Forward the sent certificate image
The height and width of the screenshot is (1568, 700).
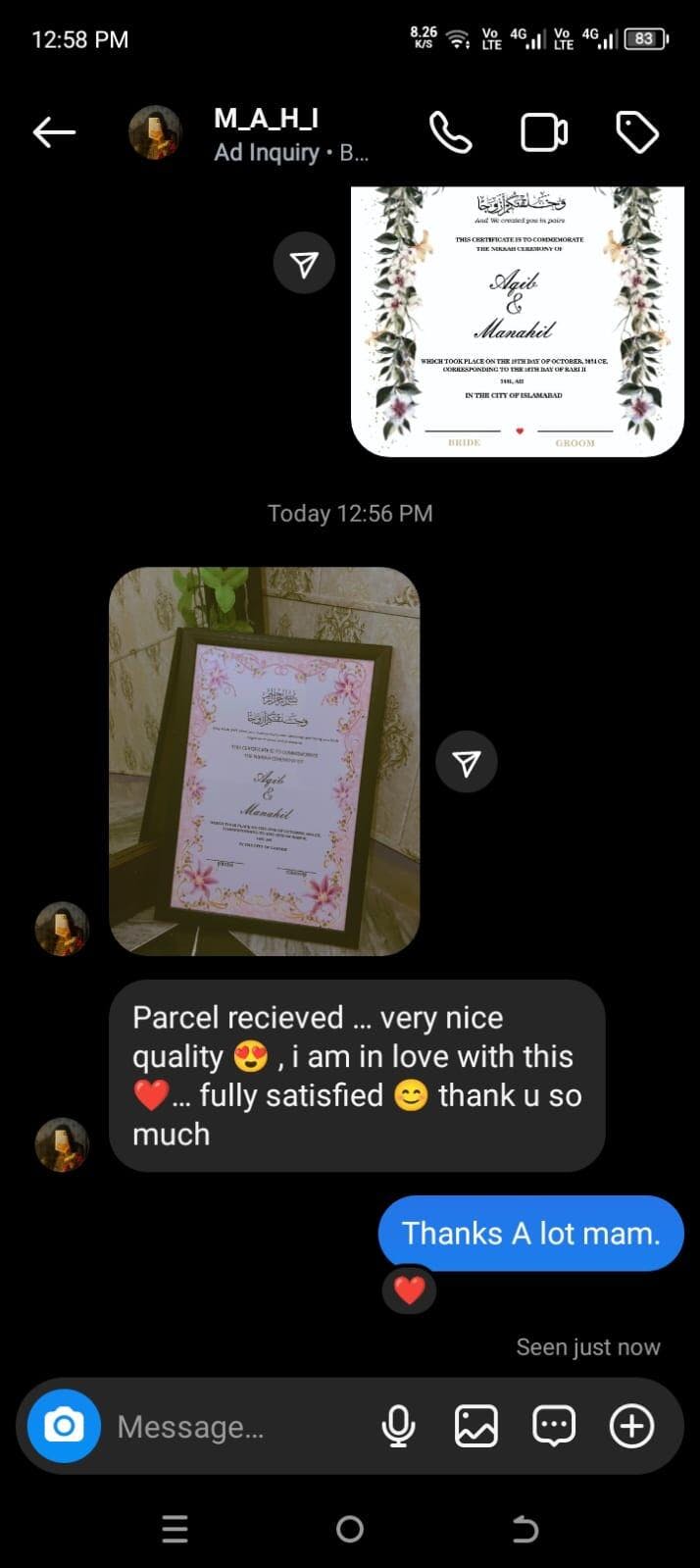(304, 263)
